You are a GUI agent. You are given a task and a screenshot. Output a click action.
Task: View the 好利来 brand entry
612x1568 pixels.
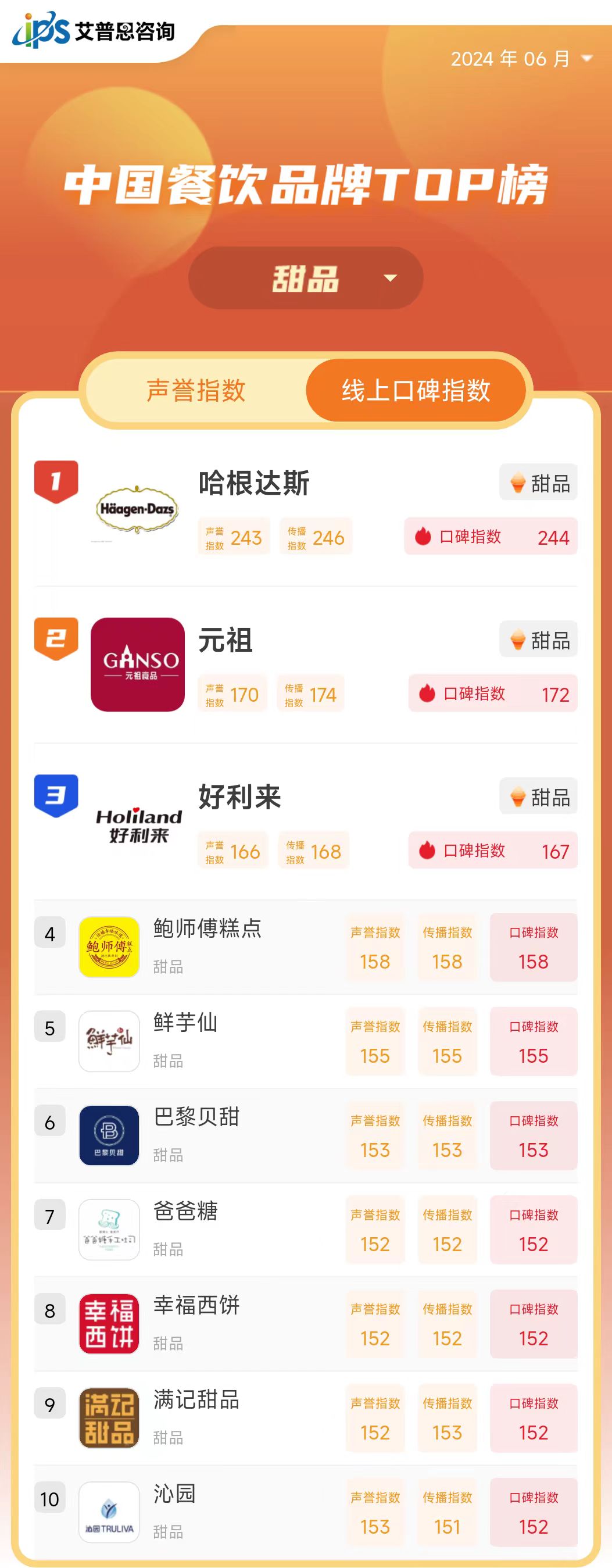239,798
